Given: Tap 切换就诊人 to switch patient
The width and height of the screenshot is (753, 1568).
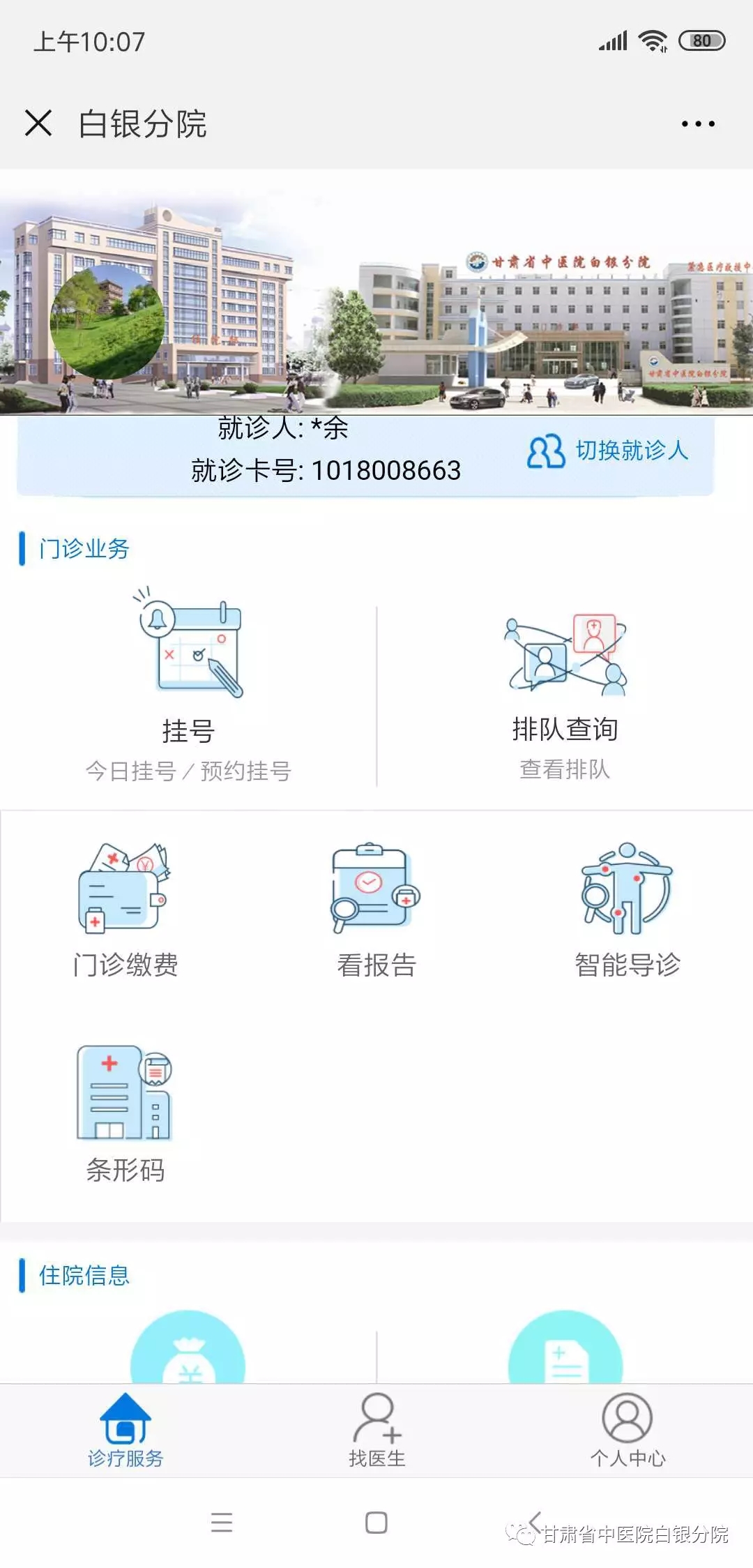Looking at the screenshot, I should 608,451.
